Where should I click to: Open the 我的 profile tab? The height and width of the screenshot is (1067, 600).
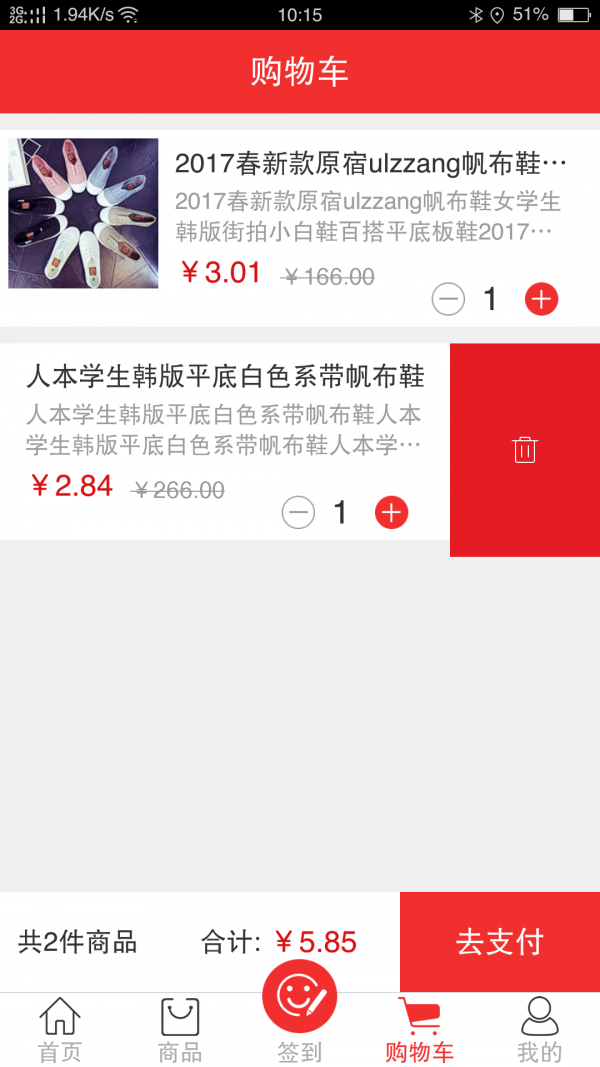pyautogui.click(x=540, y=1030)
